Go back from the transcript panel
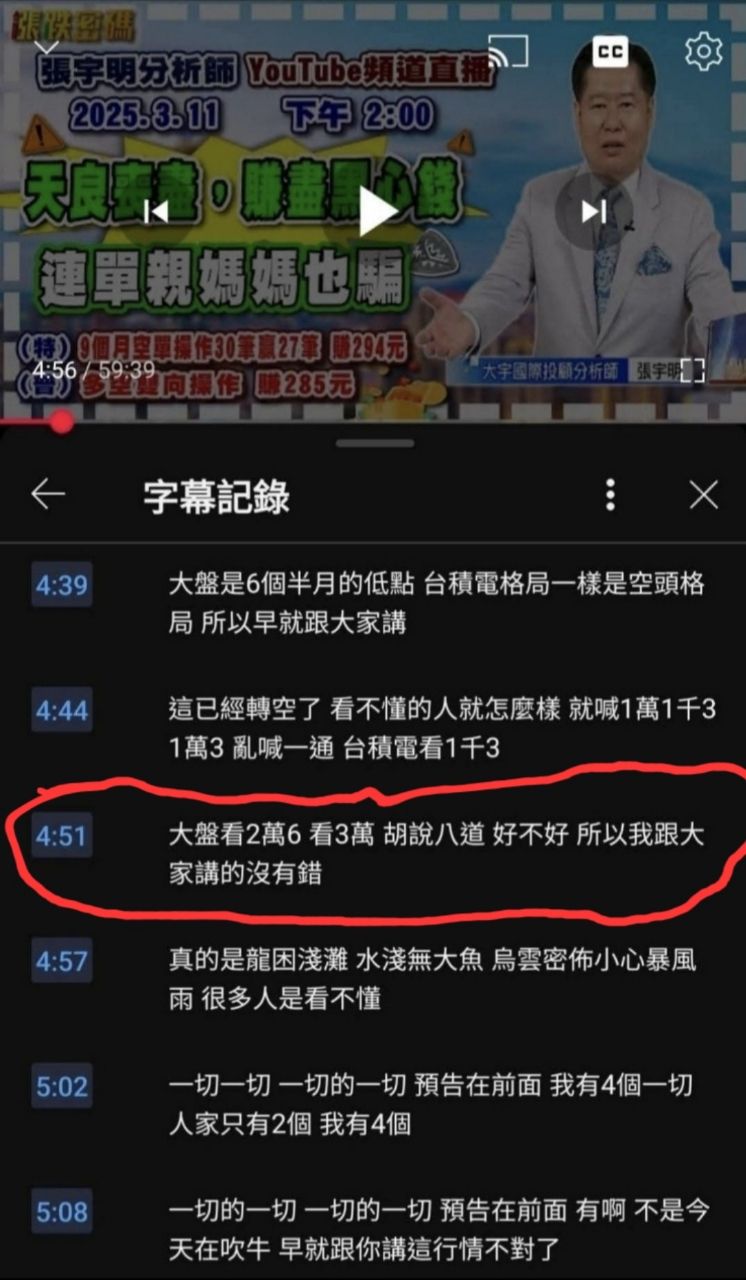The width and height of the screenshot is (746, 1280). coord(47,494)
